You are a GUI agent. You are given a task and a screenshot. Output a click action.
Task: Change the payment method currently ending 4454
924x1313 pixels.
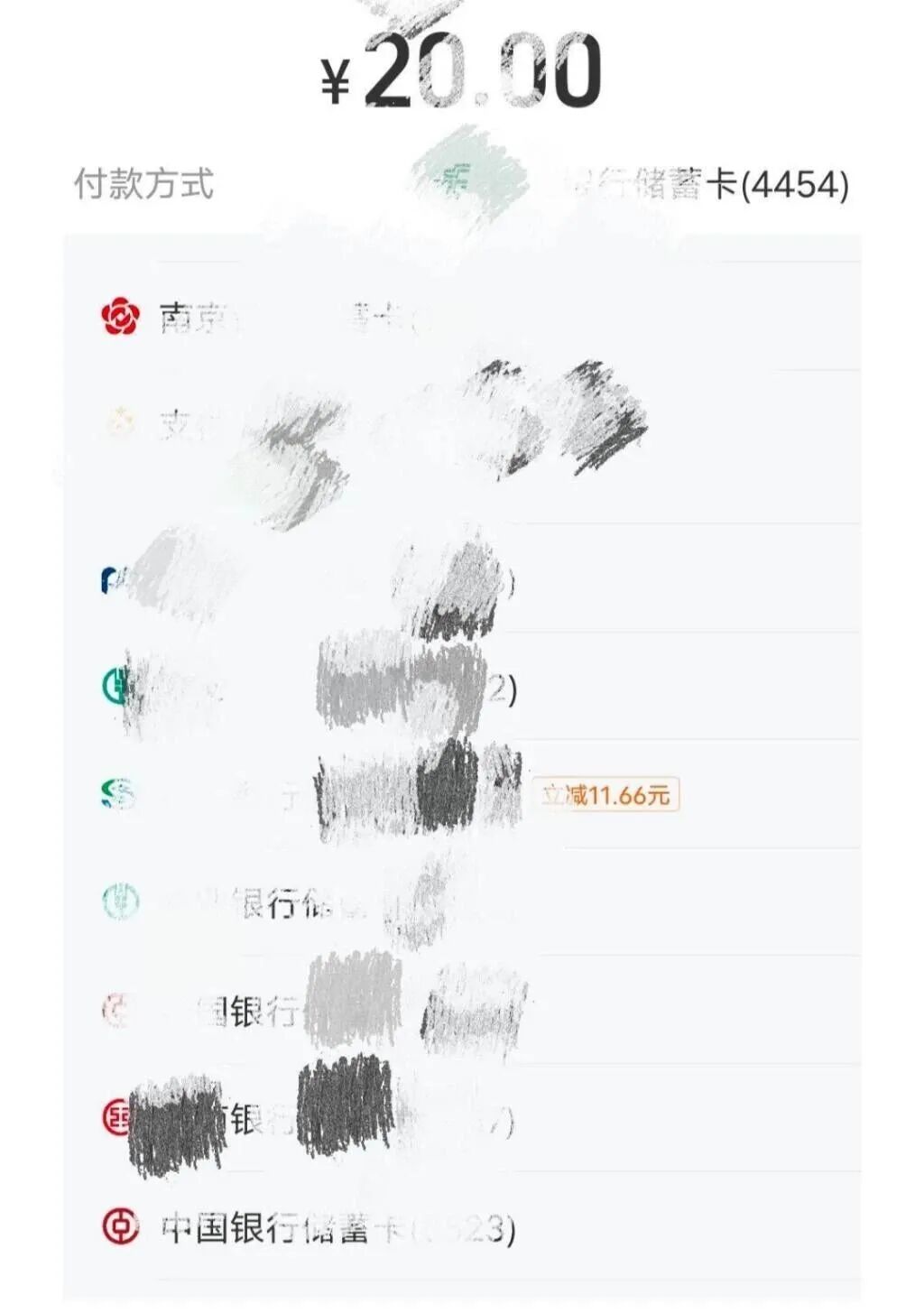click(704, 184)
